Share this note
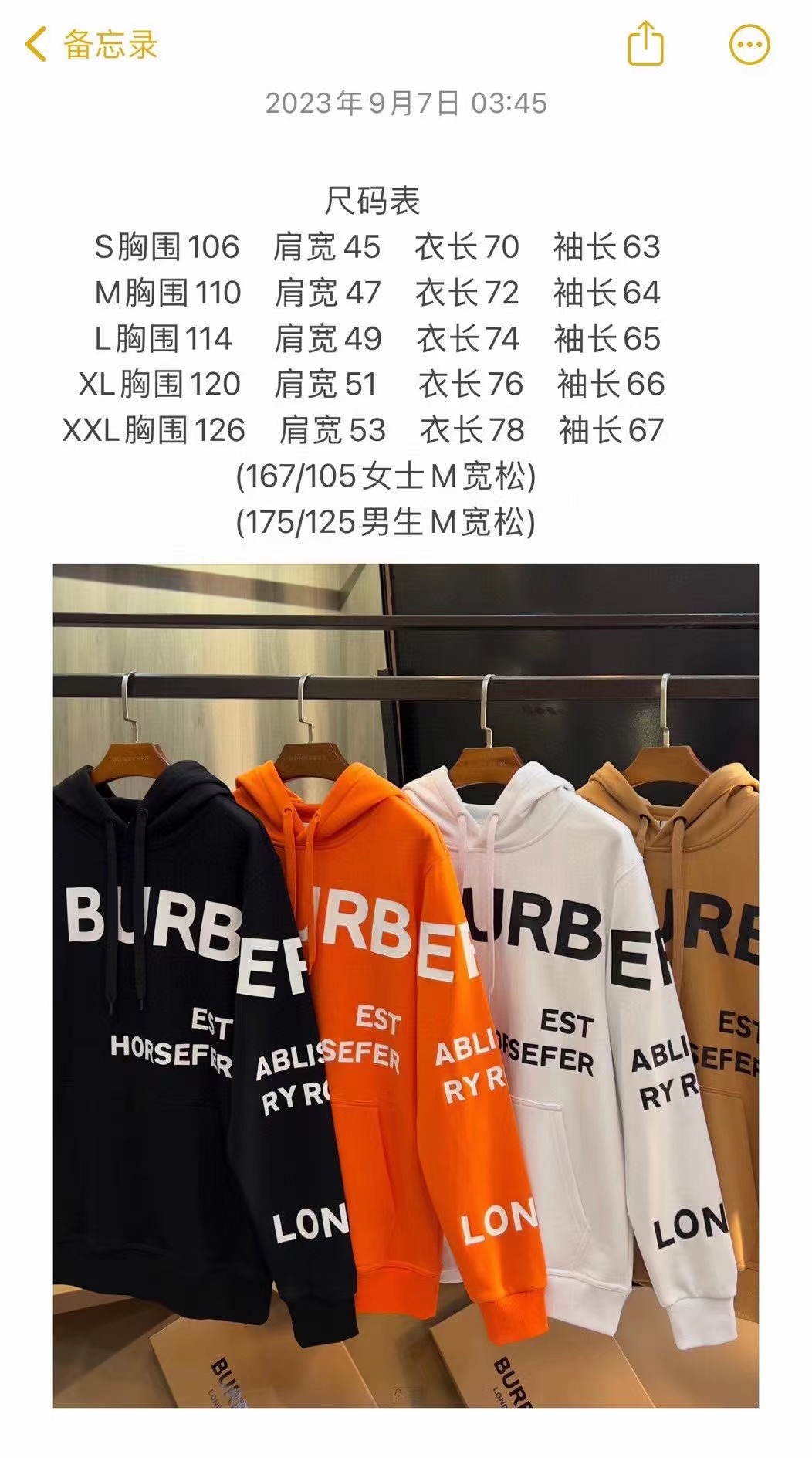The image size is (812, 1458). pos(645,43)
